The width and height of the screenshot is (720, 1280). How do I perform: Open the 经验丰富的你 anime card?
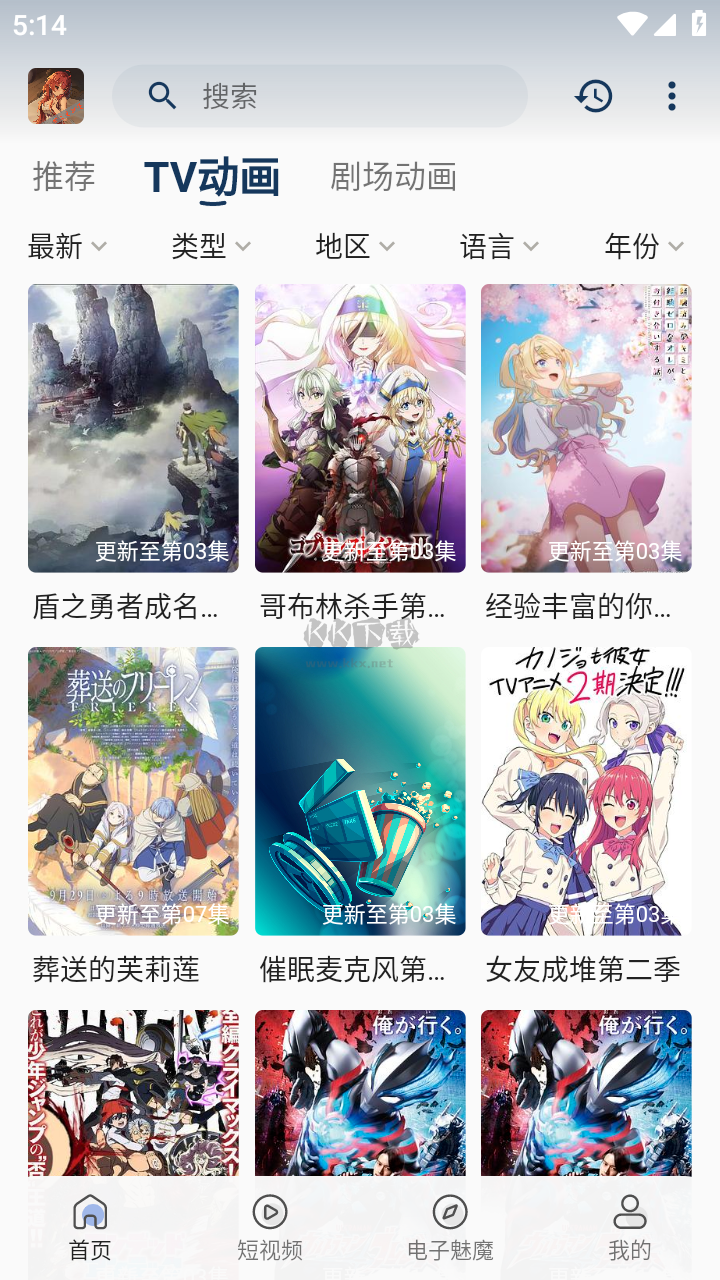tap(586, 428)
